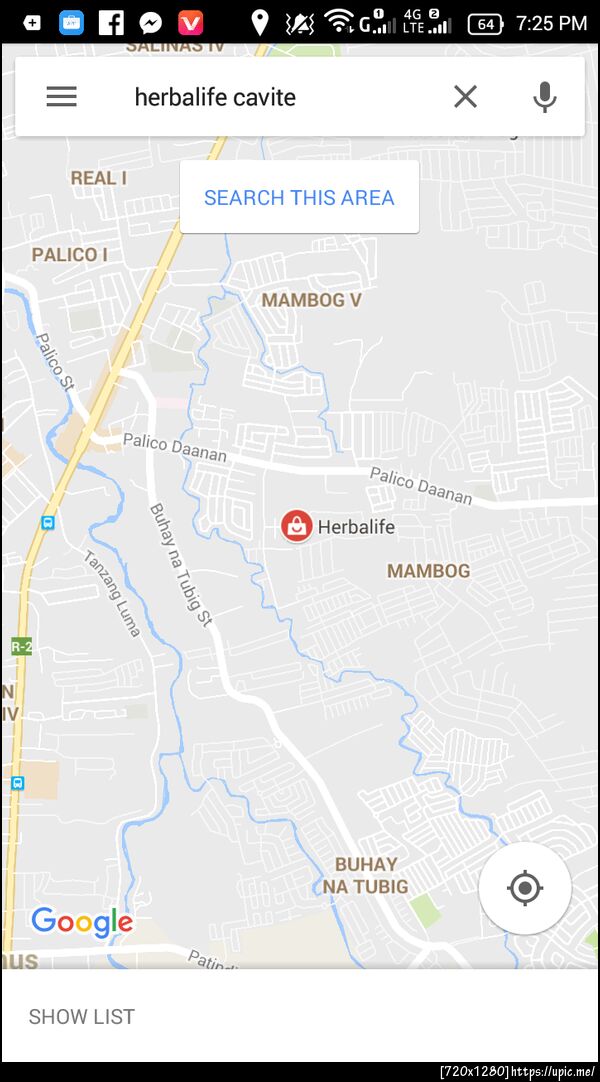The width and height of the screenshot is (600, 1082).
Task: Center the map on my location
Action: click(x=525, y=888)
